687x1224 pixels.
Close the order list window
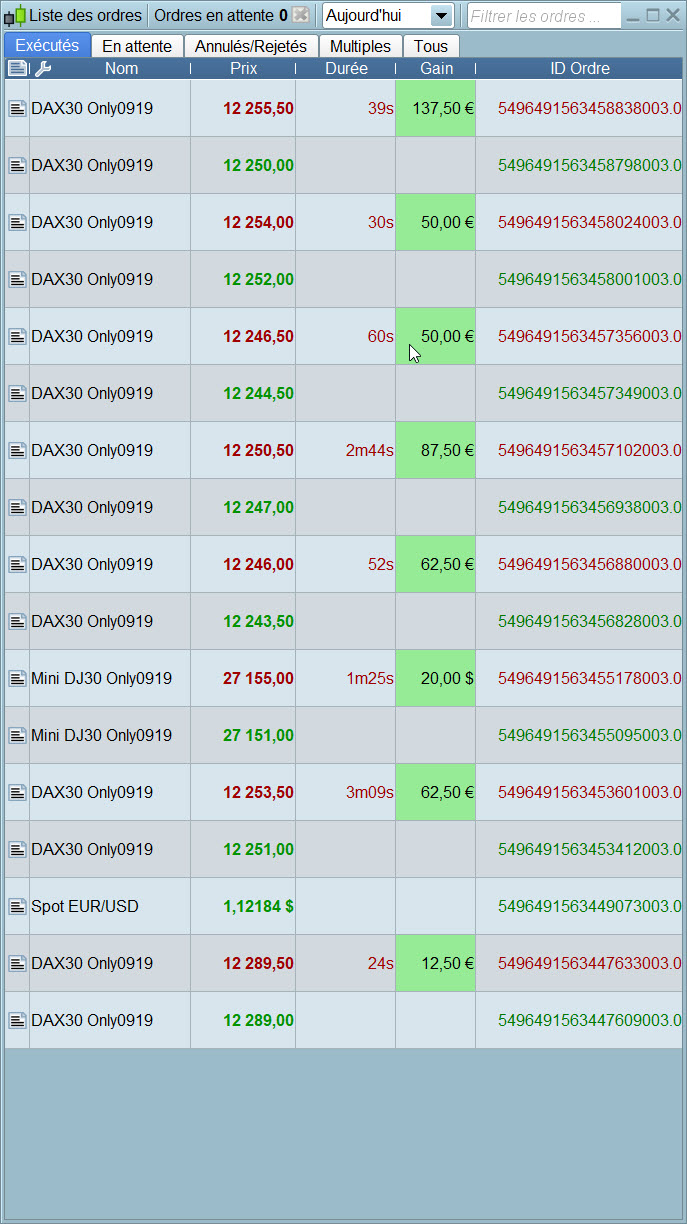672,15
